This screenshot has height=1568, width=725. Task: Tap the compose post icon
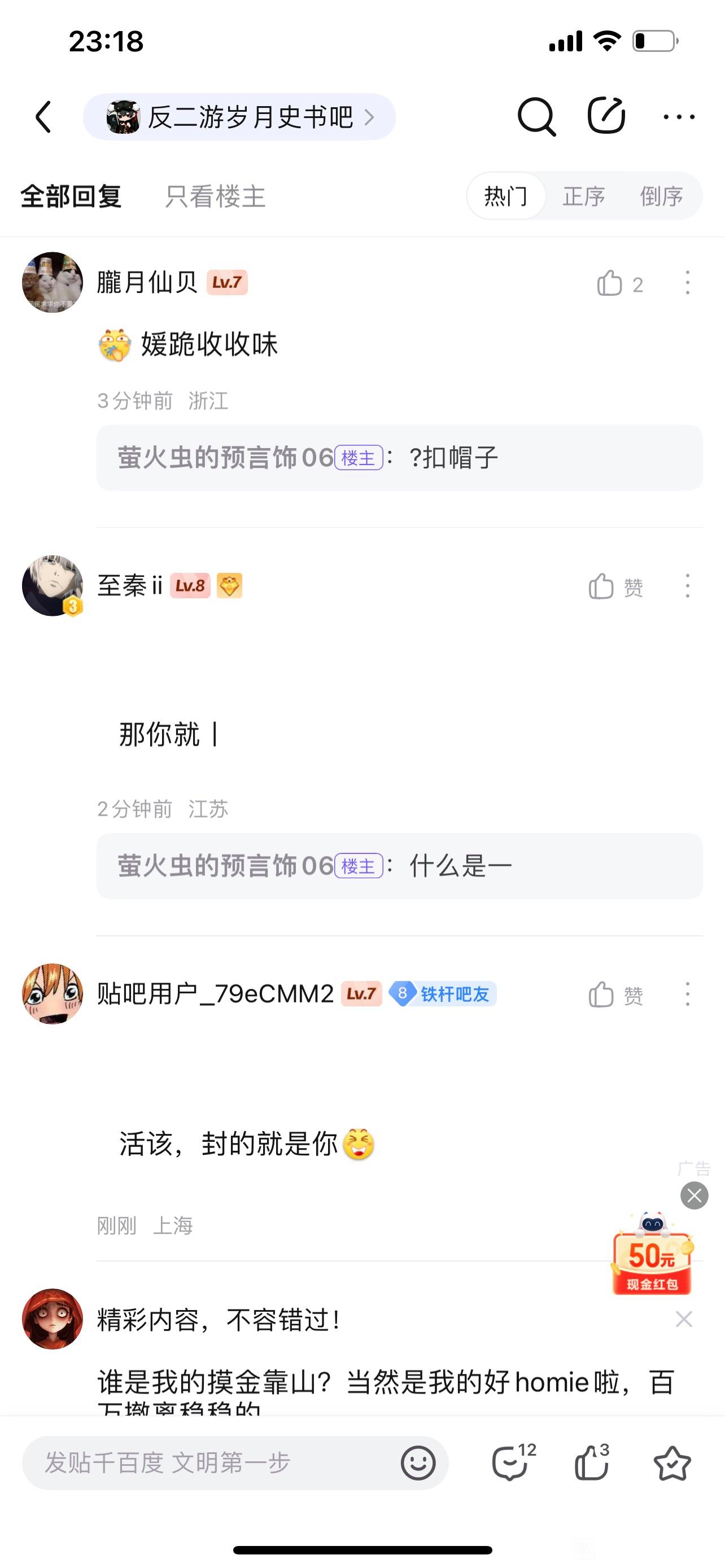[606, 115]
